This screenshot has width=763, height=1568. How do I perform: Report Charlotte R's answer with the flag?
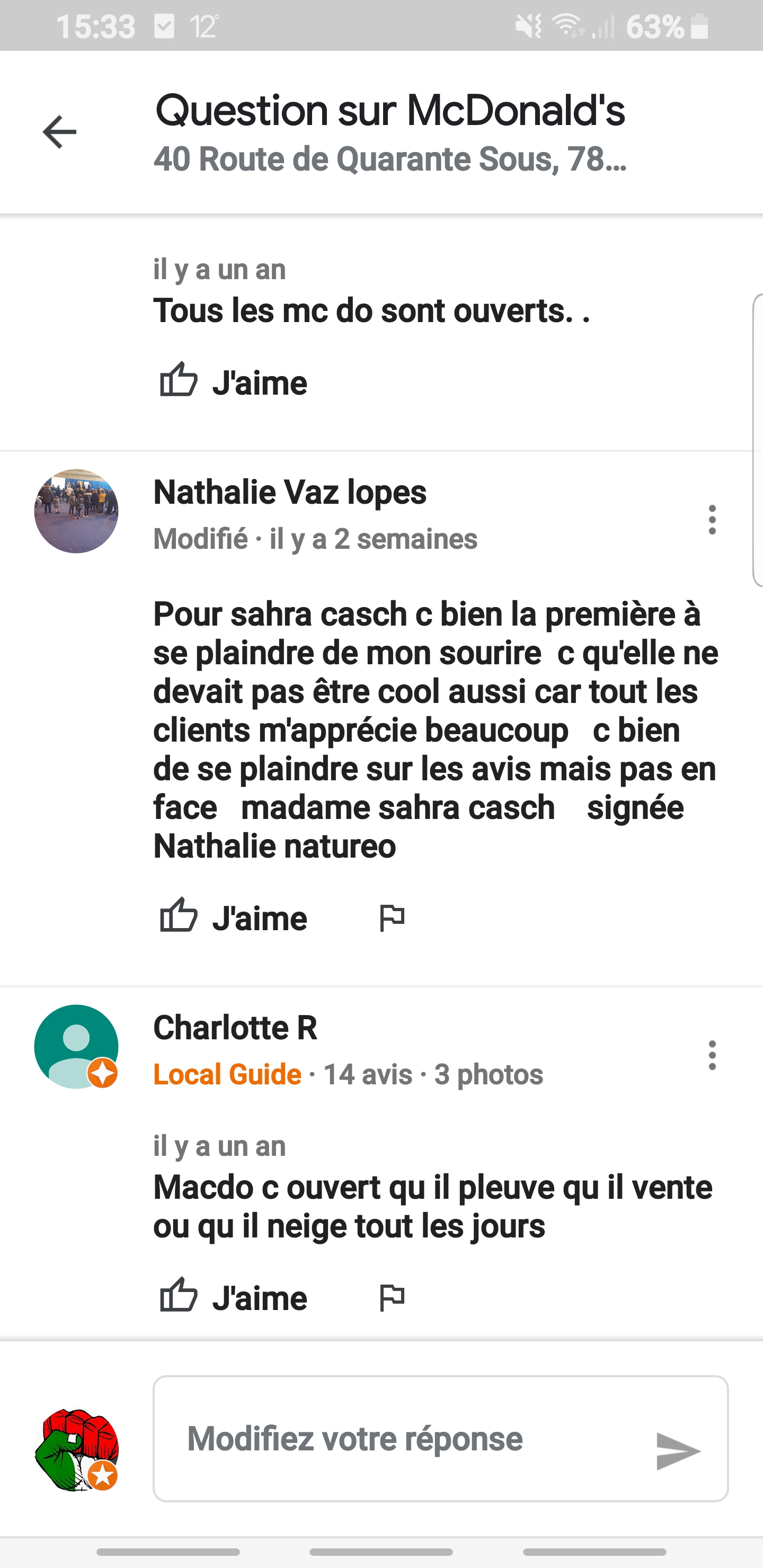(x=392, y=1297)
